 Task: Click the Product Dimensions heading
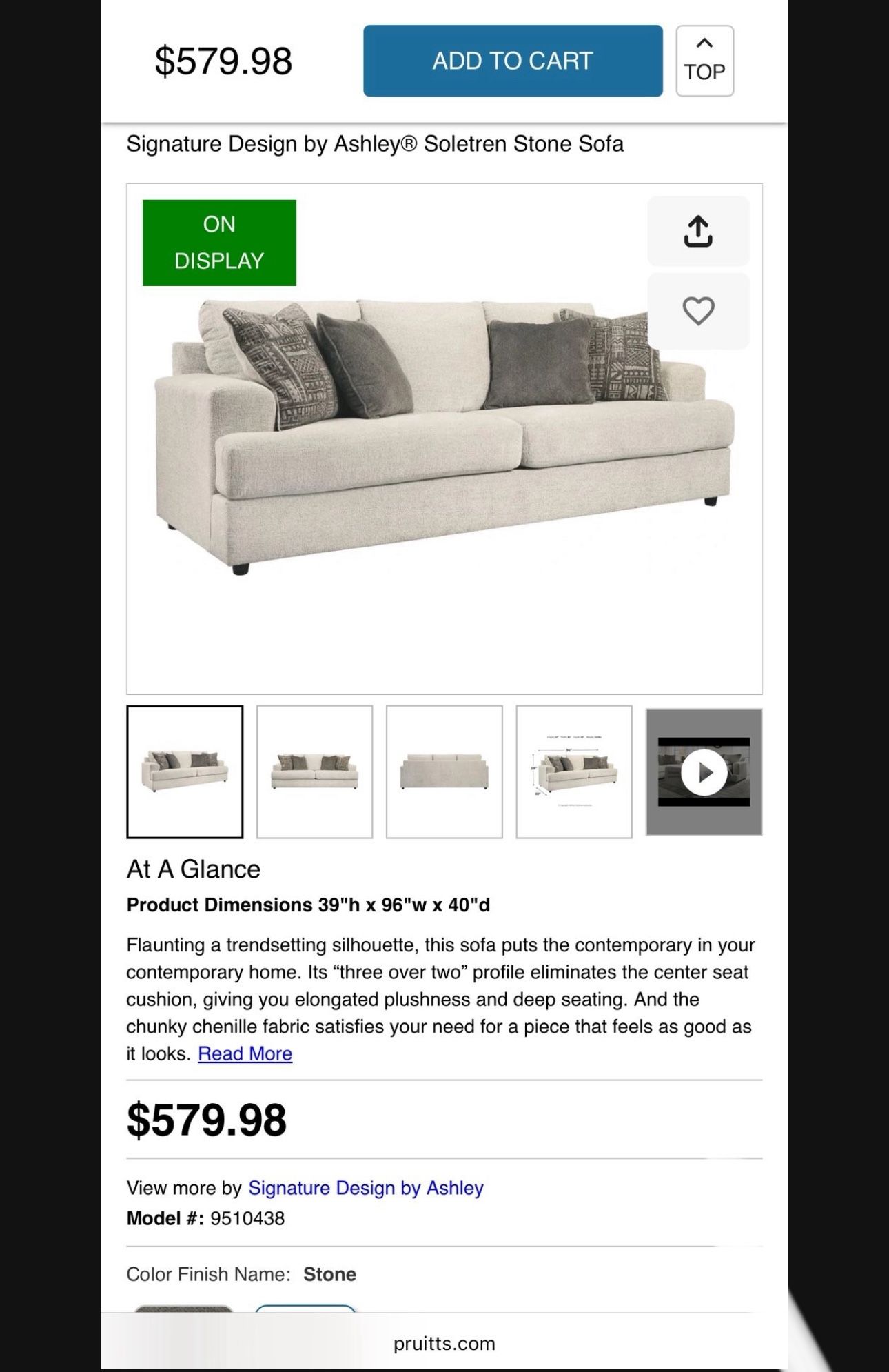pos(309,904)
